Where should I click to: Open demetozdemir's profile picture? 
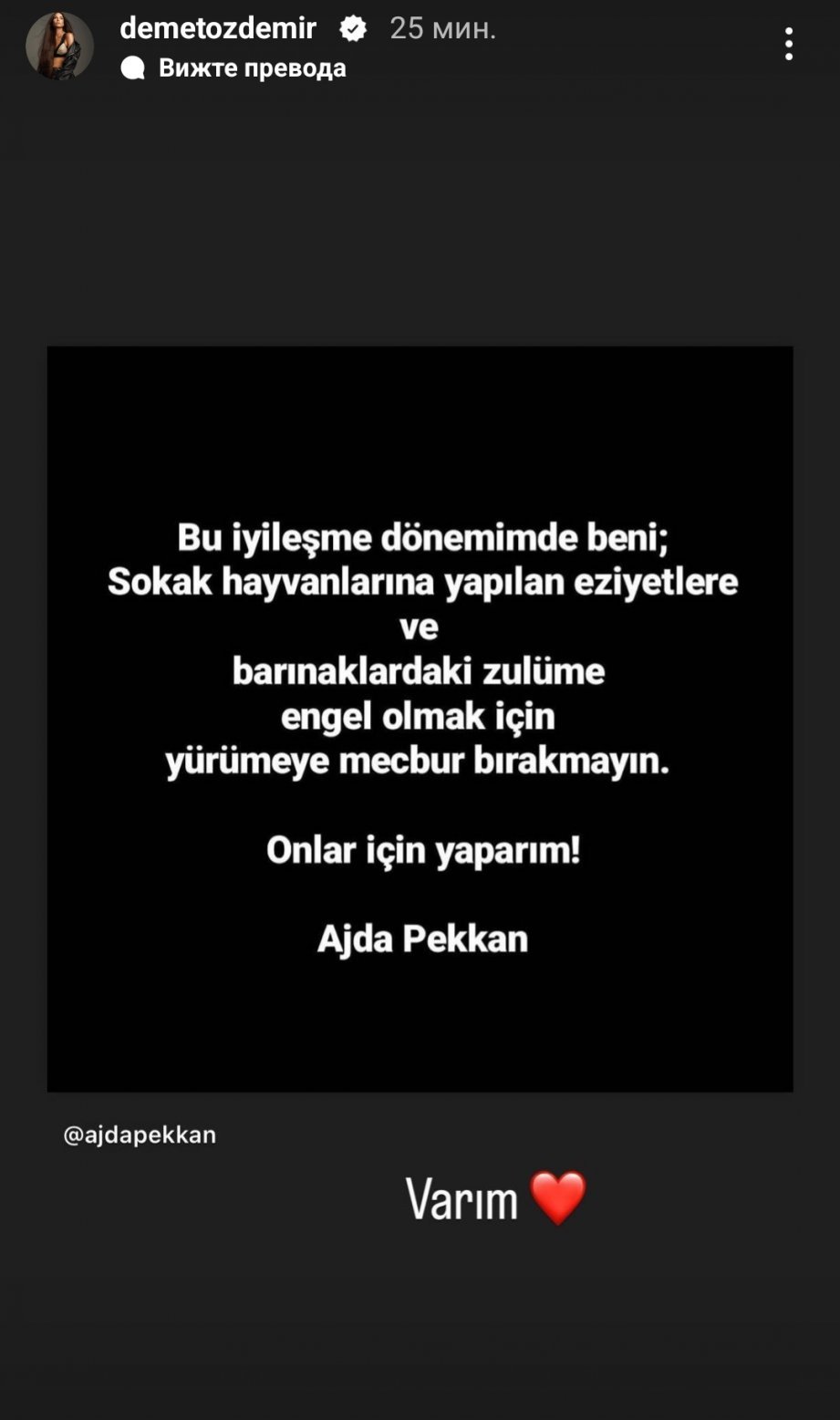(59, 46)
